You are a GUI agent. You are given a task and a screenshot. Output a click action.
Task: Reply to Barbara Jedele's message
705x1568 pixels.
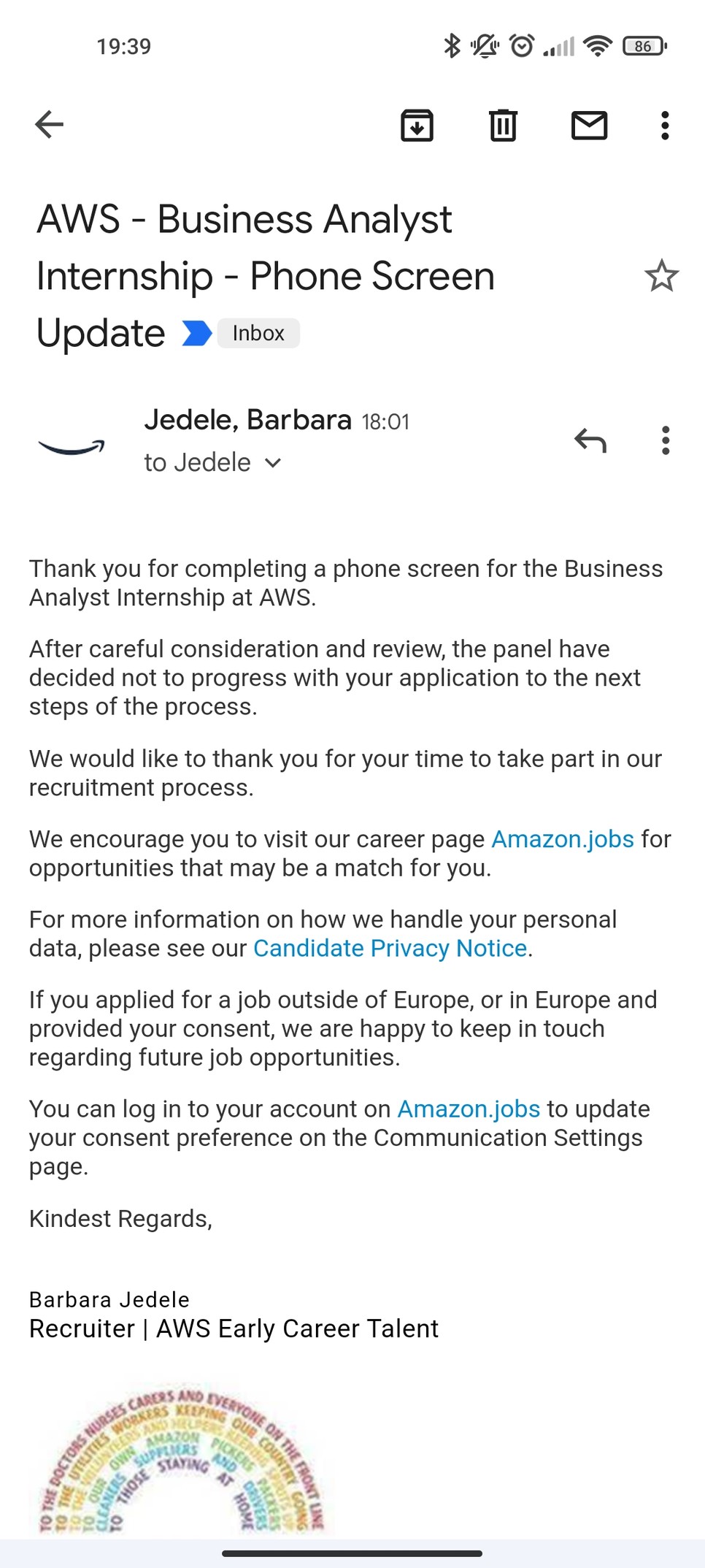(590, 440)
